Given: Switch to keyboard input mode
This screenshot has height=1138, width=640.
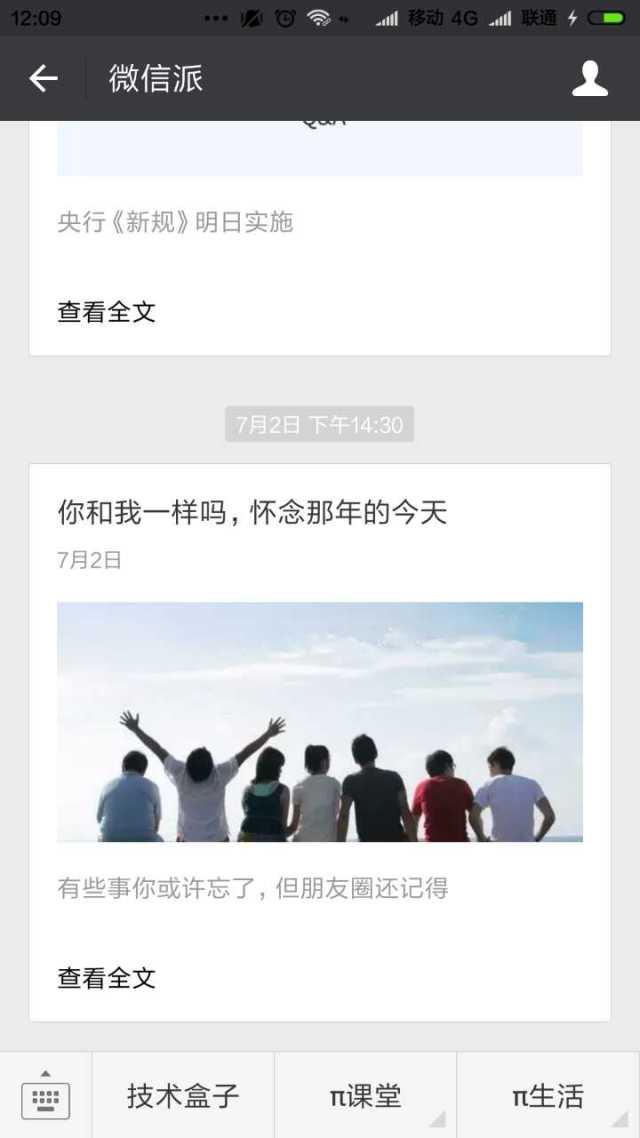Looking at the screenshot, I should [45, 1096].
